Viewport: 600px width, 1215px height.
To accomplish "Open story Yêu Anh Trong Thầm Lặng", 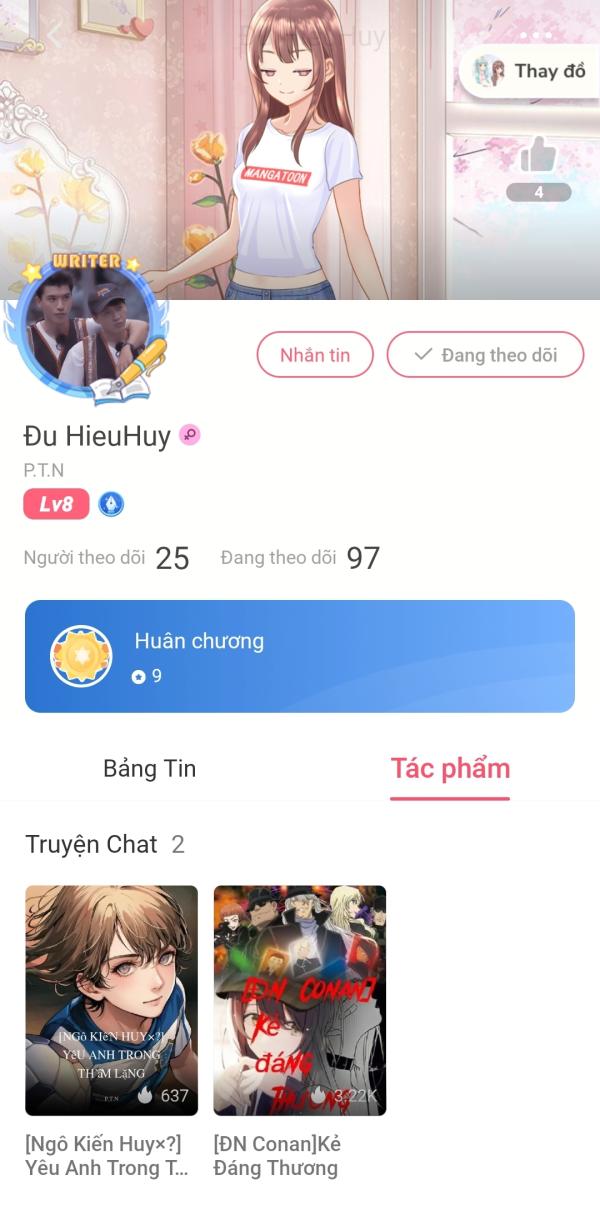I will pyautogui.click(x=111, y=1000).
